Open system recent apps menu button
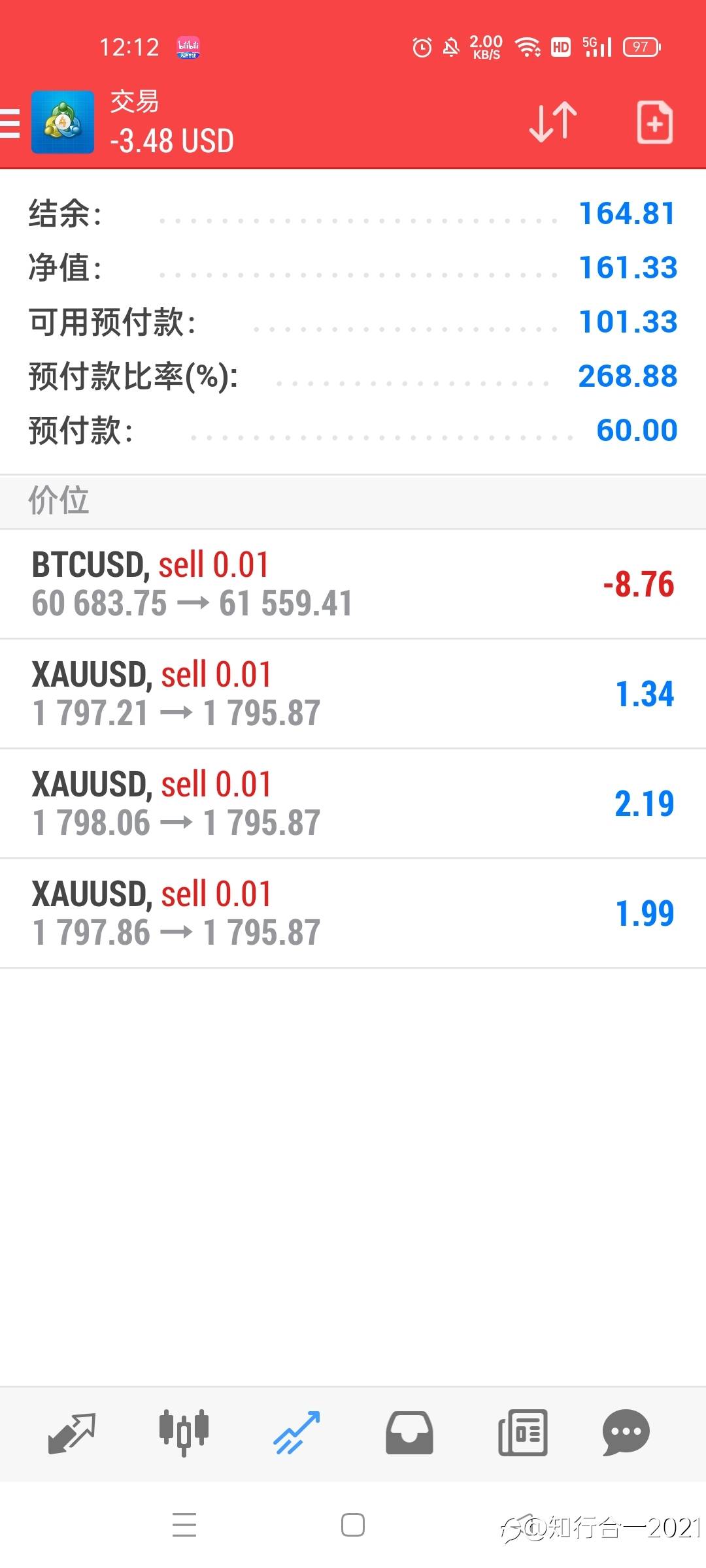Image resolution: width=706 pixels, height=1568 pixels. click(184, 1525)
